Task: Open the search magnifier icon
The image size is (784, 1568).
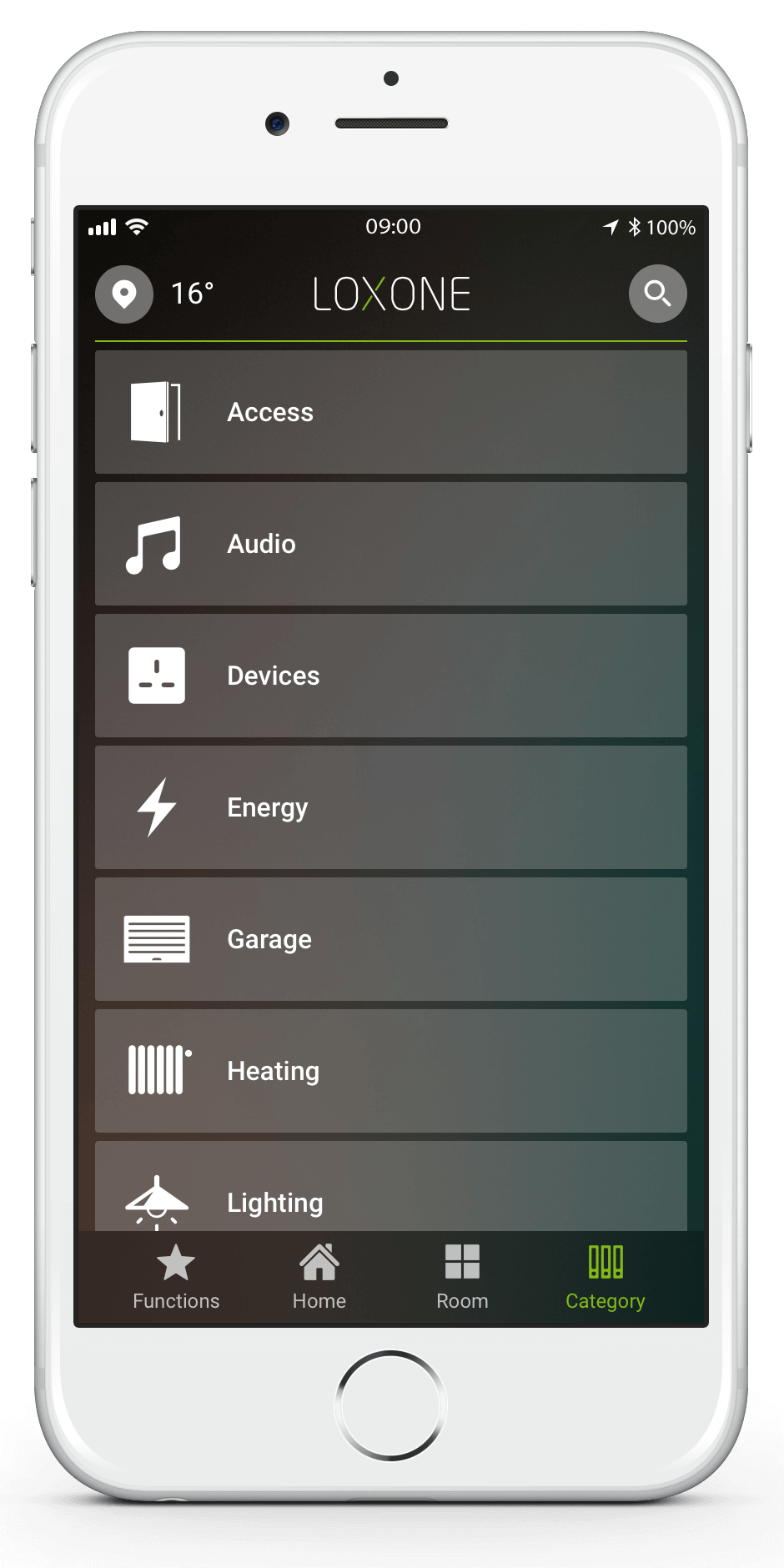Action: coord(657,294)
